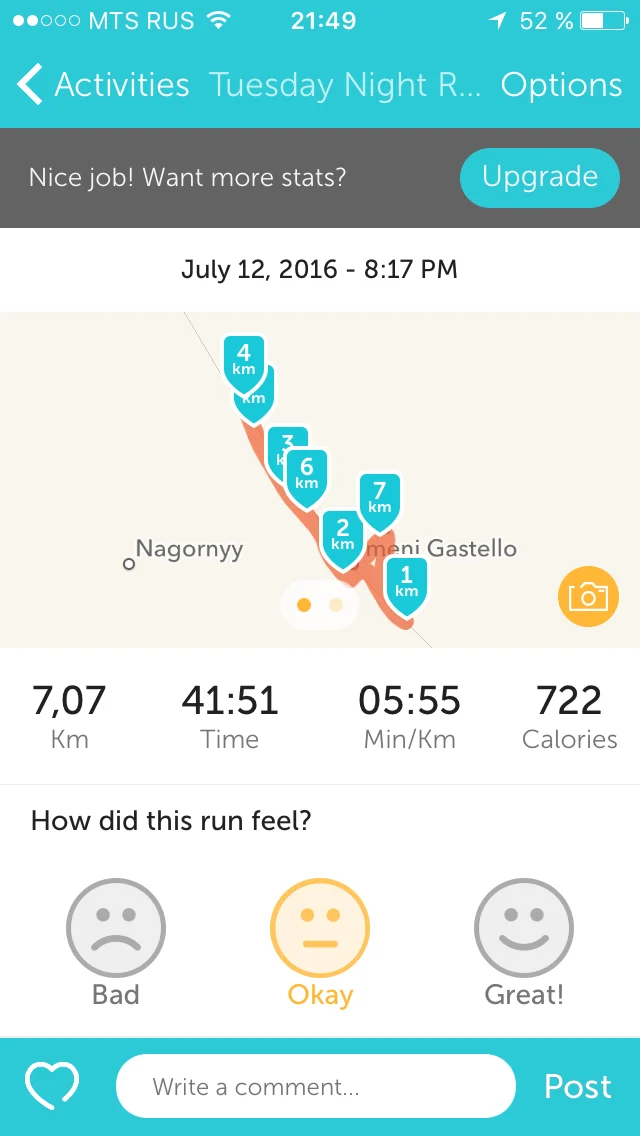640x1136 pixels.
Task: Rate this run as Bad
Action: pyautogui.click(x=116, y=928)
